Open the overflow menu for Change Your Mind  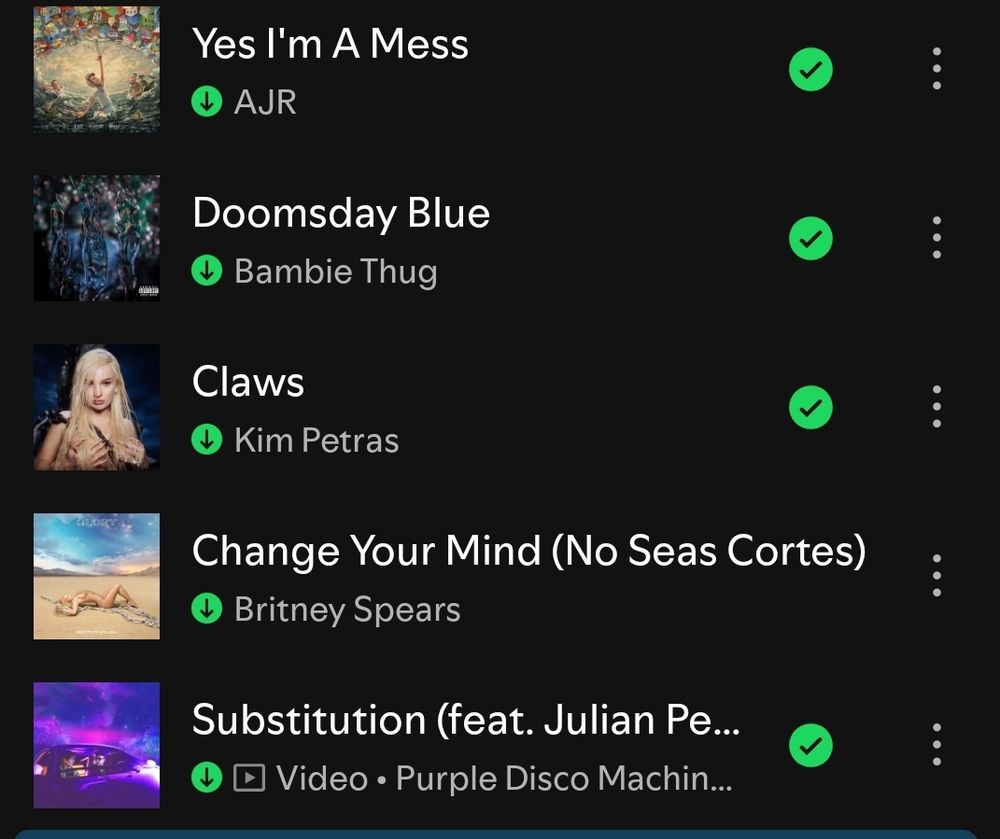point(936,576)
